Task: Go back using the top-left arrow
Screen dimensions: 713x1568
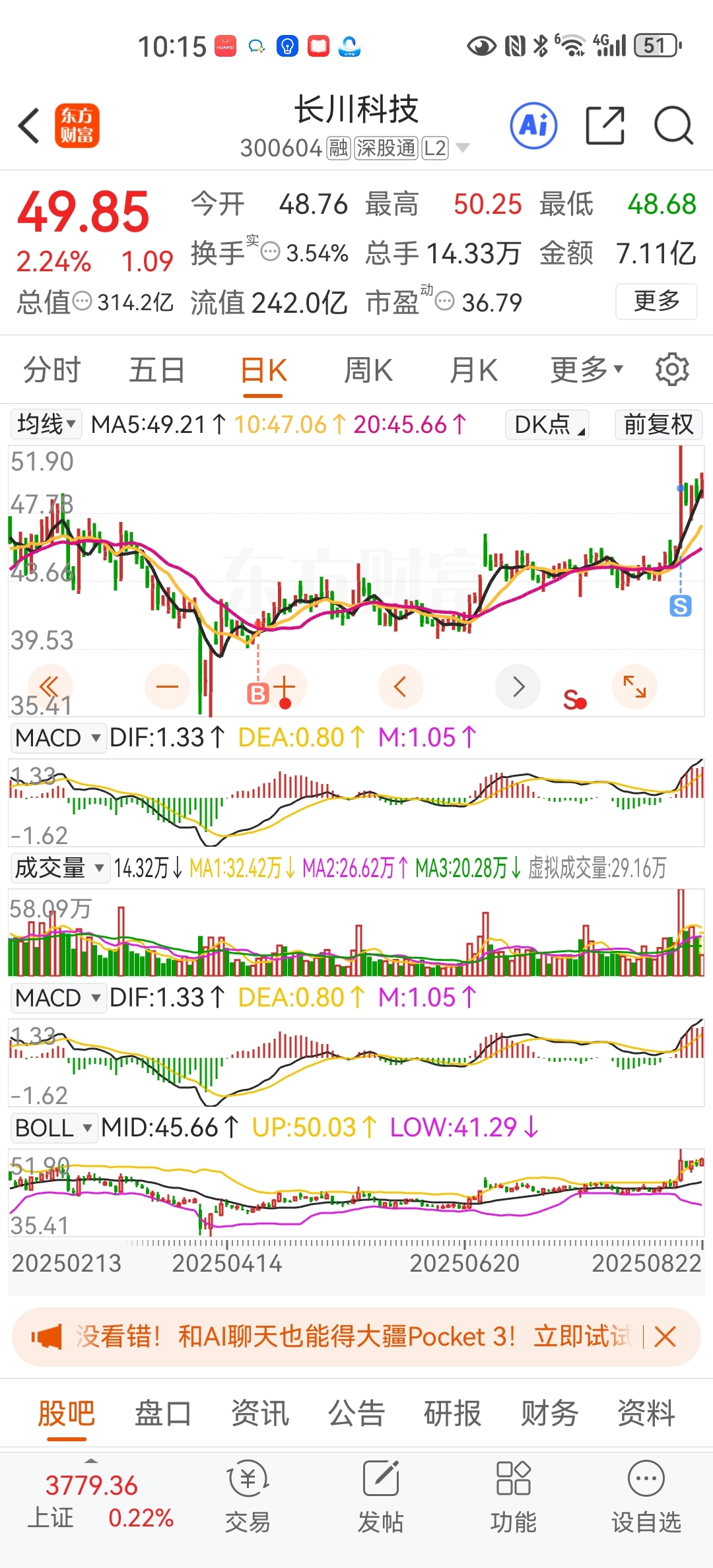Action: (x=29, y=125)
